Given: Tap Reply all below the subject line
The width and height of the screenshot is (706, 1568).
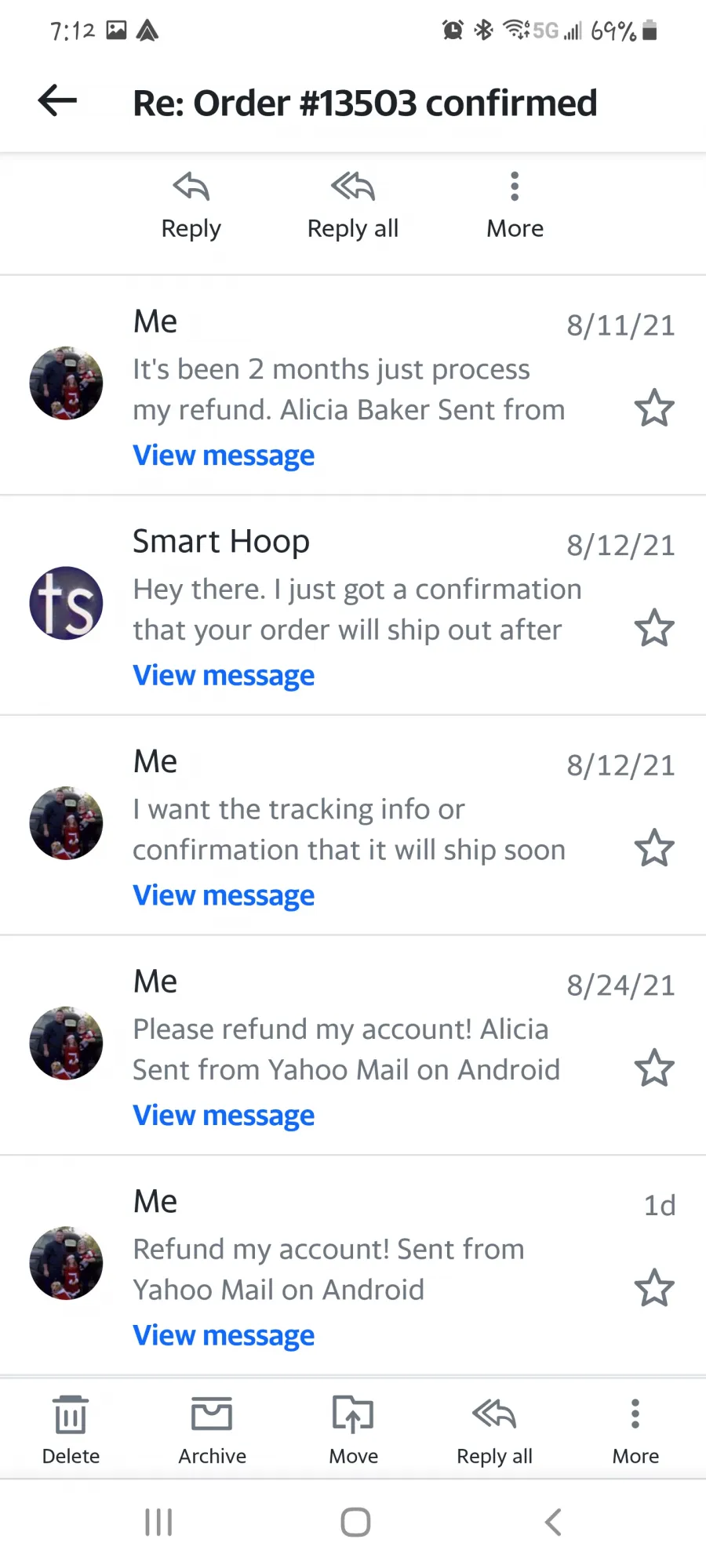Looking at the screenshot, I should (353, 206).
